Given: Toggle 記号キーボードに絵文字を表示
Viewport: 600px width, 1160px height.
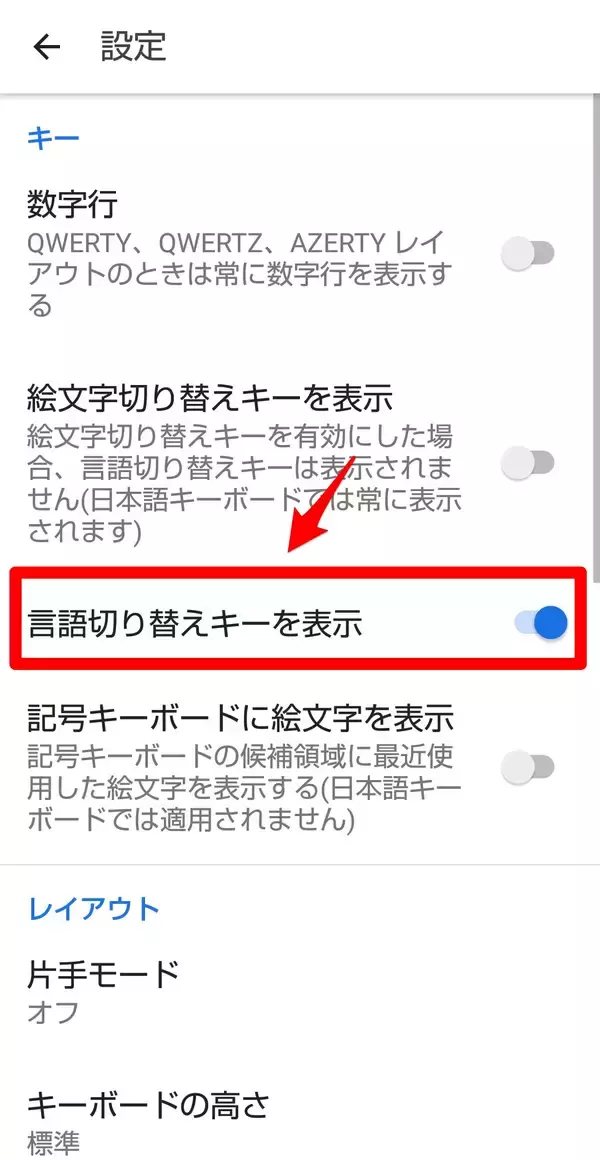Looking at the screenshot, I should coord(528,767).
